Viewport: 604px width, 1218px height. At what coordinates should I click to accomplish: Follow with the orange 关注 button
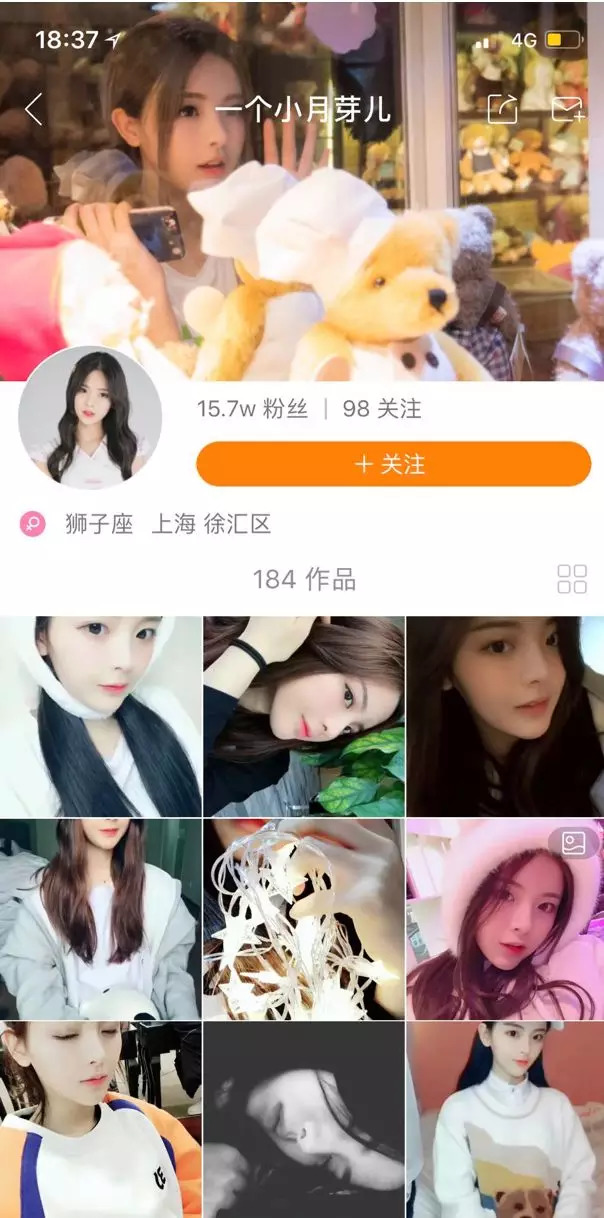click(393, 465)
